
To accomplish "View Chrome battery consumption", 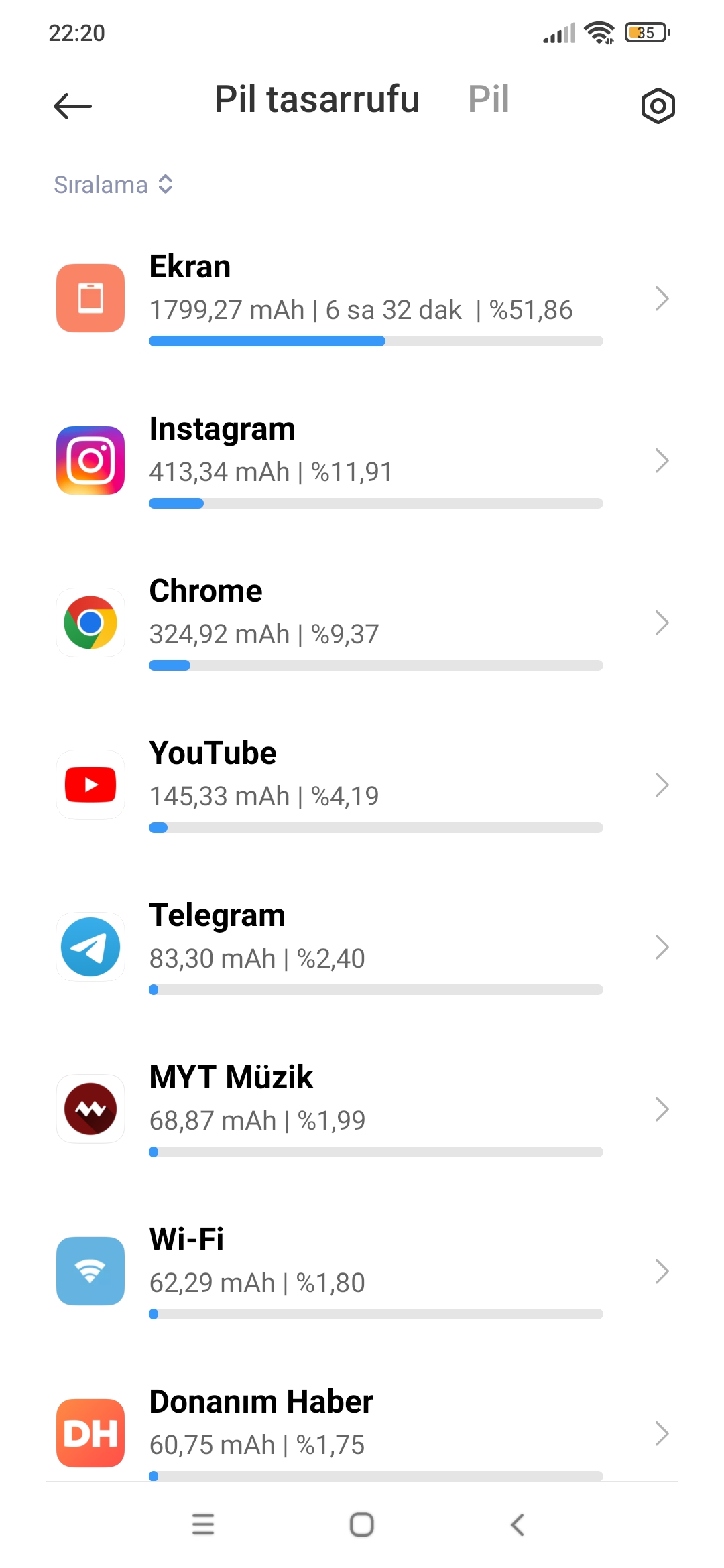I will click(362, 623).
